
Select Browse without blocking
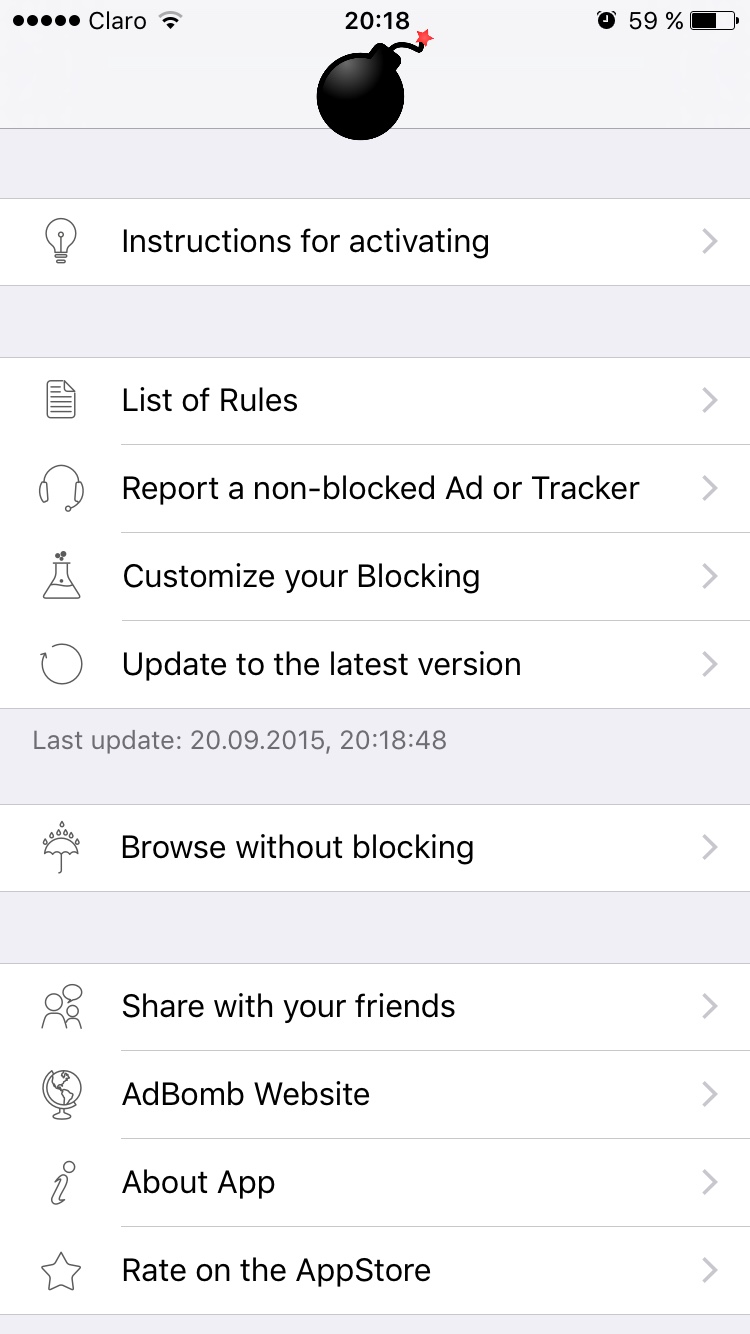click(375, 848)
